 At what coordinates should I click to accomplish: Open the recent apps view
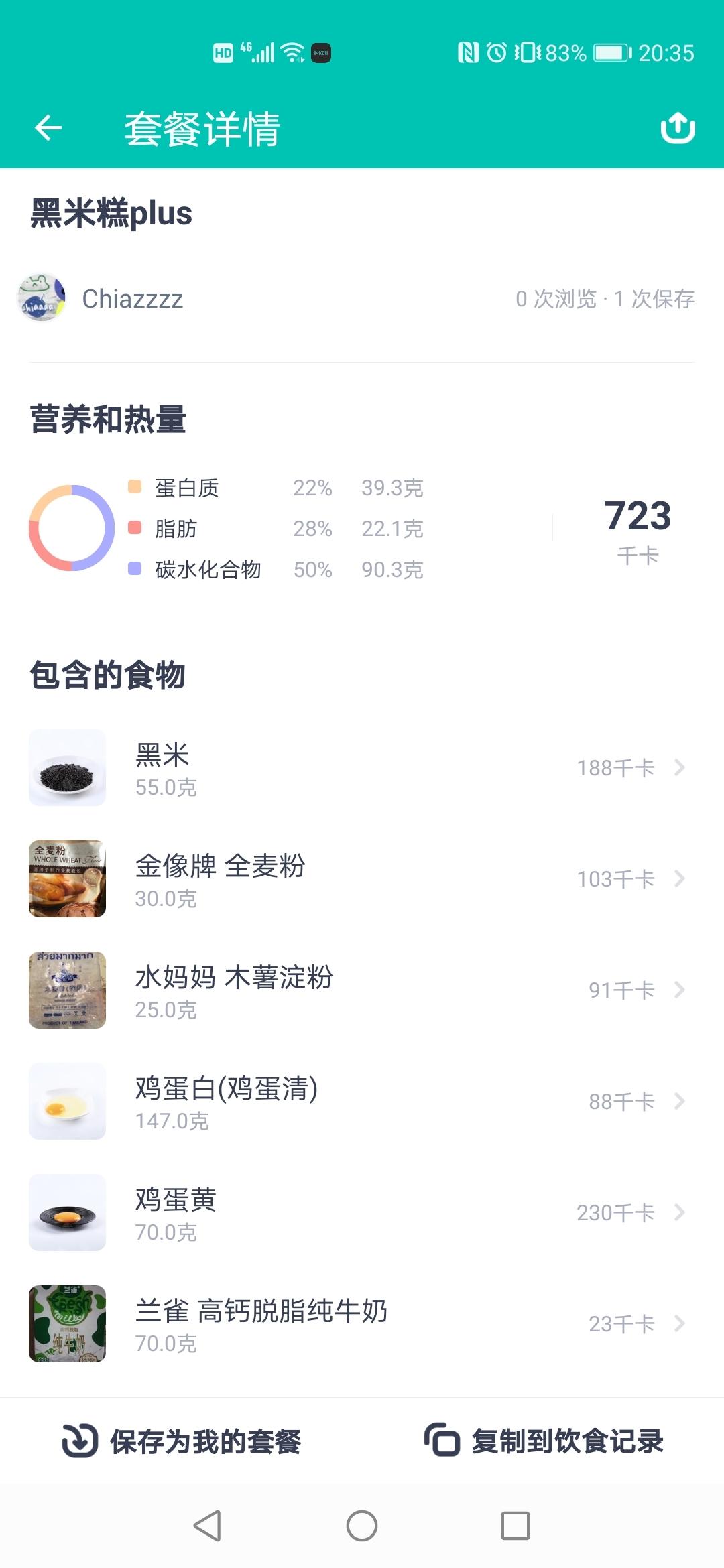tap(516, 1526)
